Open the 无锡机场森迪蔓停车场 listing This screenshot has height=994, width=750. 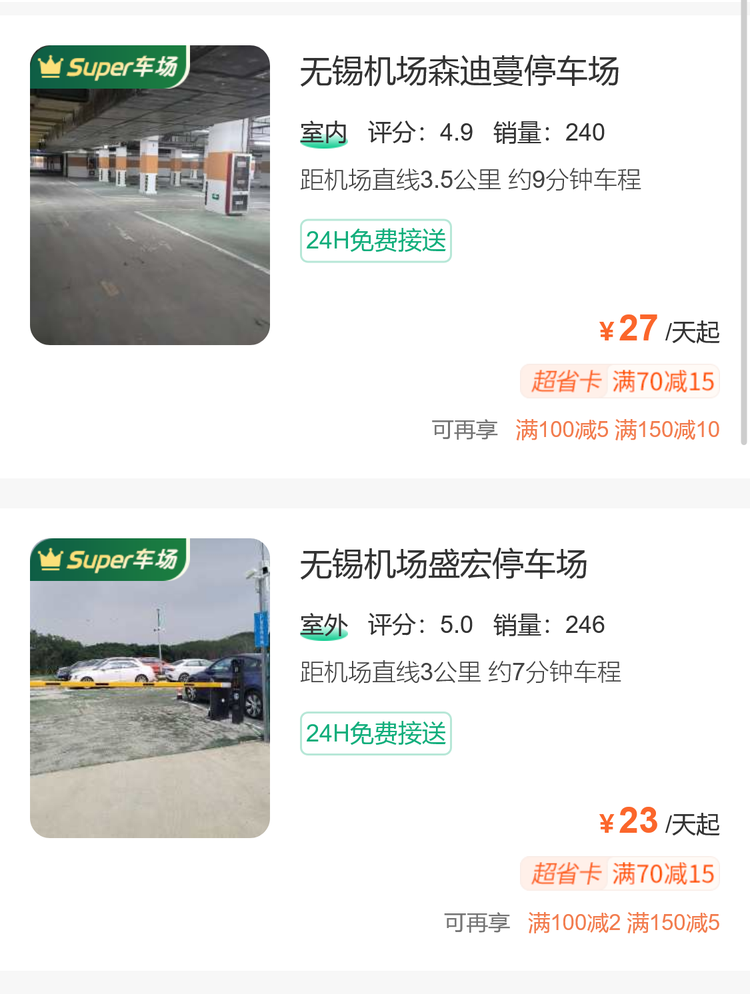point(460,72)
